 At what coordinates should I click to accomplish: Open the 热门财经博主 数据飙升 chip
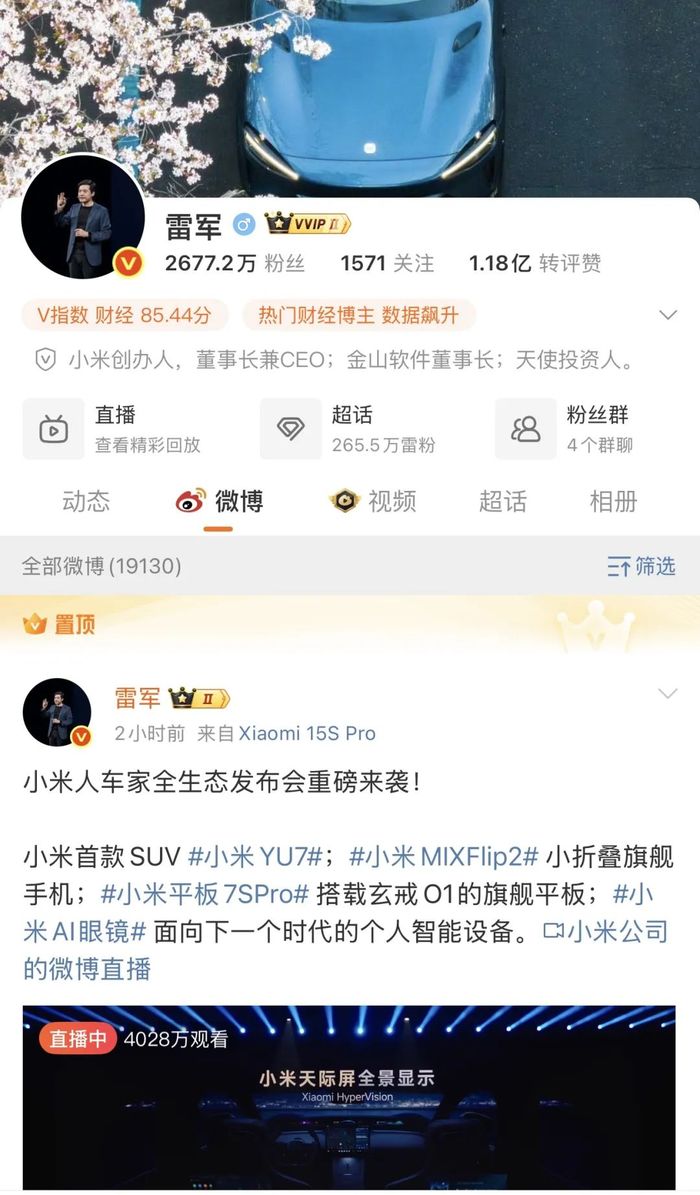[x=358, y=316]
